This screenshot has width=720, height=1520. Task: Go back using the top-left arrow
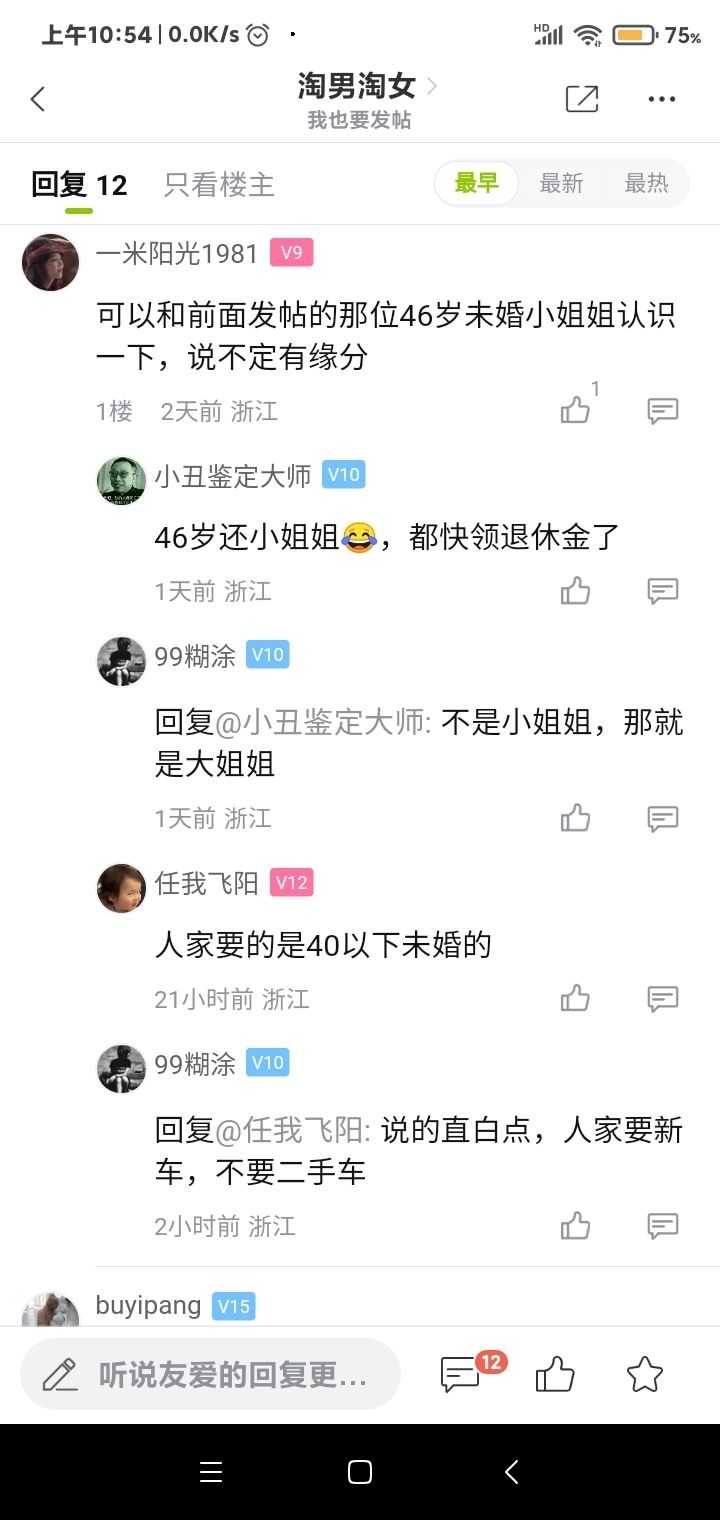point(38,99)
